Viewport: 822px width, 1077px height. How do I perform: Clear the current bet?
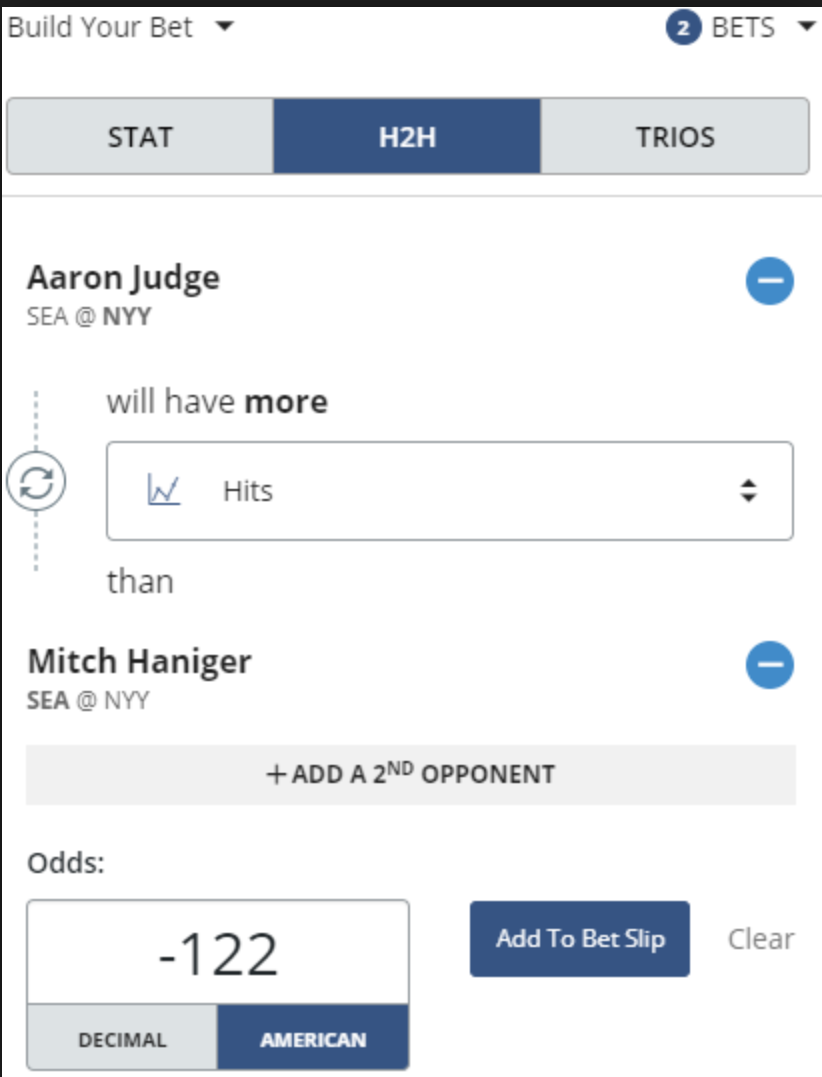(761, 939)
